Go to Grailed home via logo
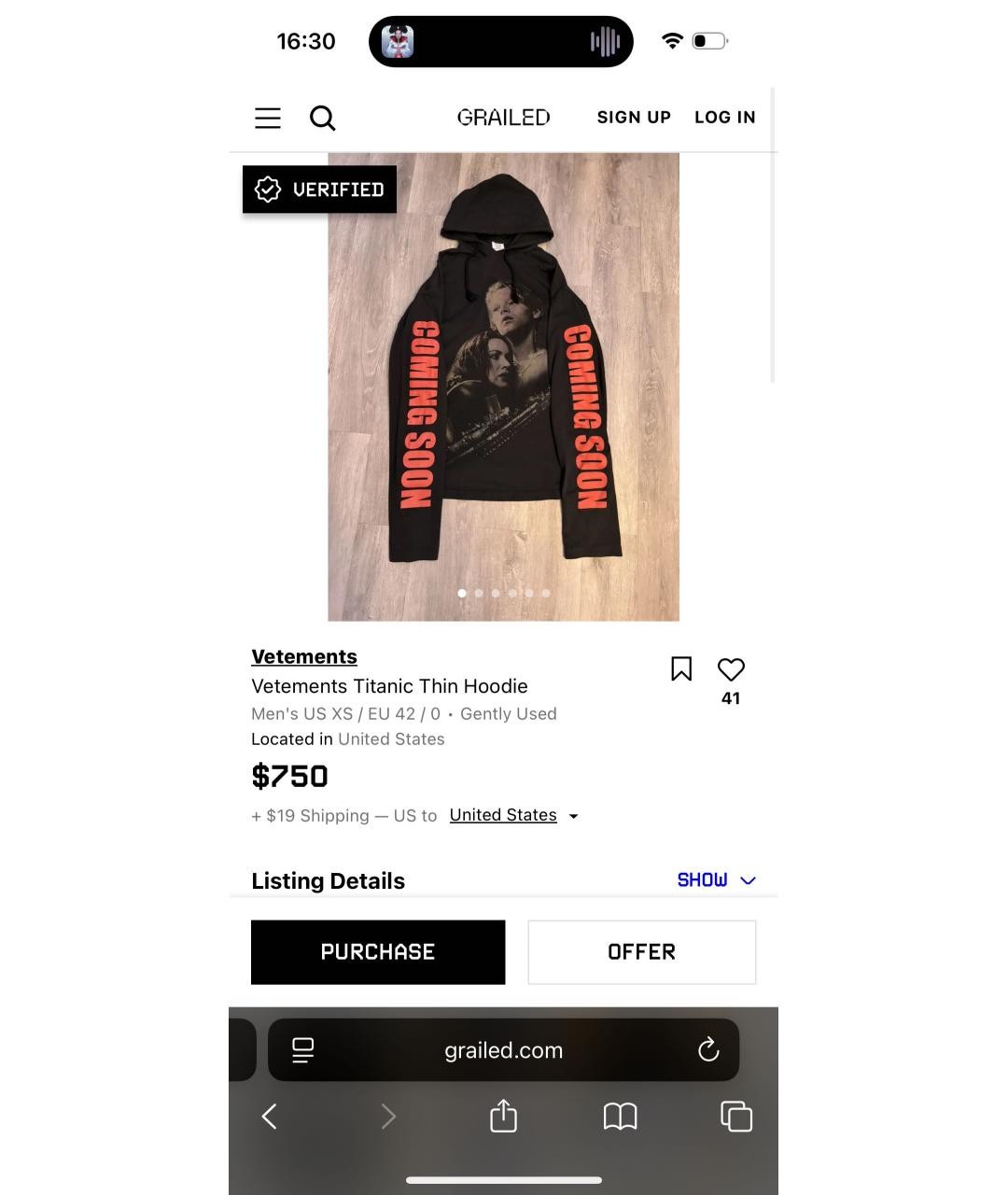This screenshot has height=1195, width=1008. 503,118
